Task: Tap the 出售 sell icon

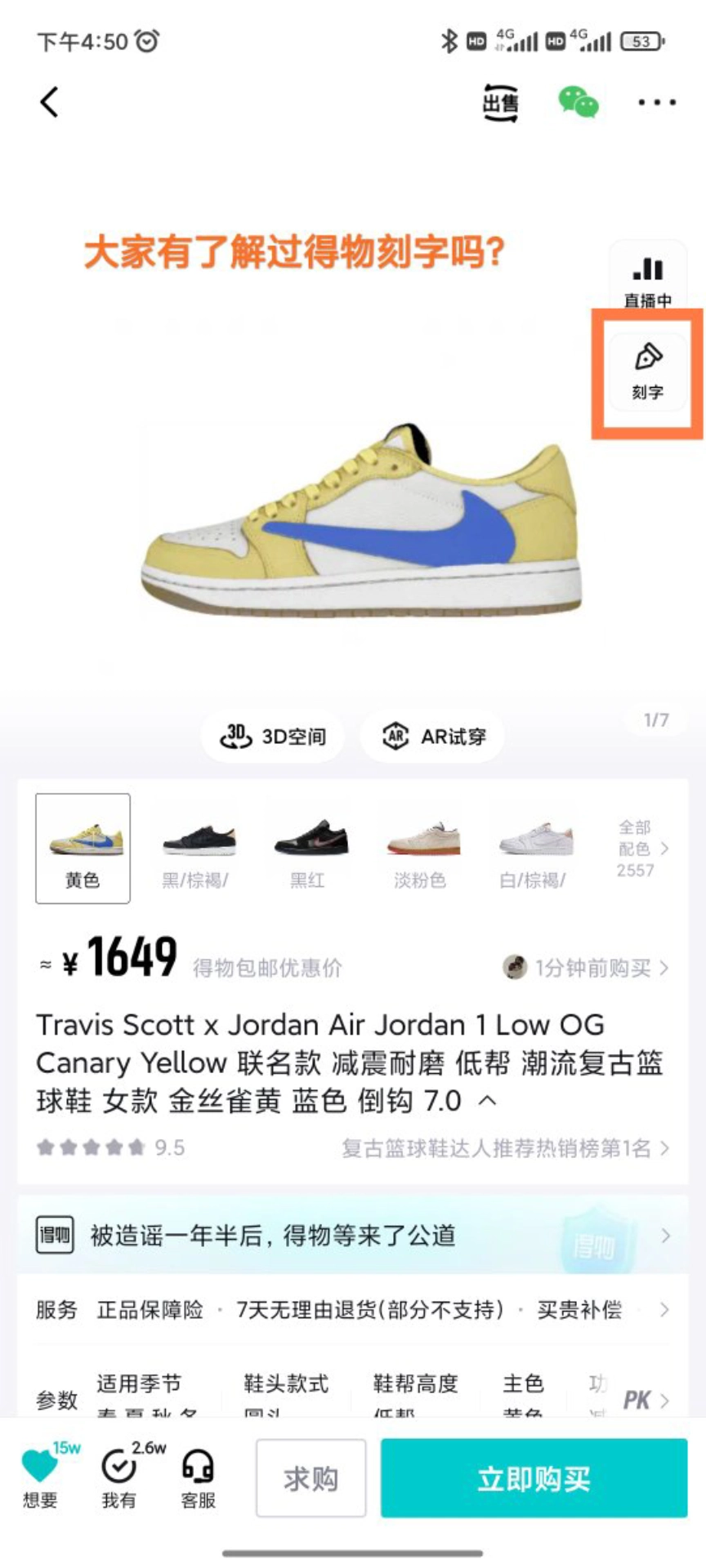Action: click(x=500, y=102)
